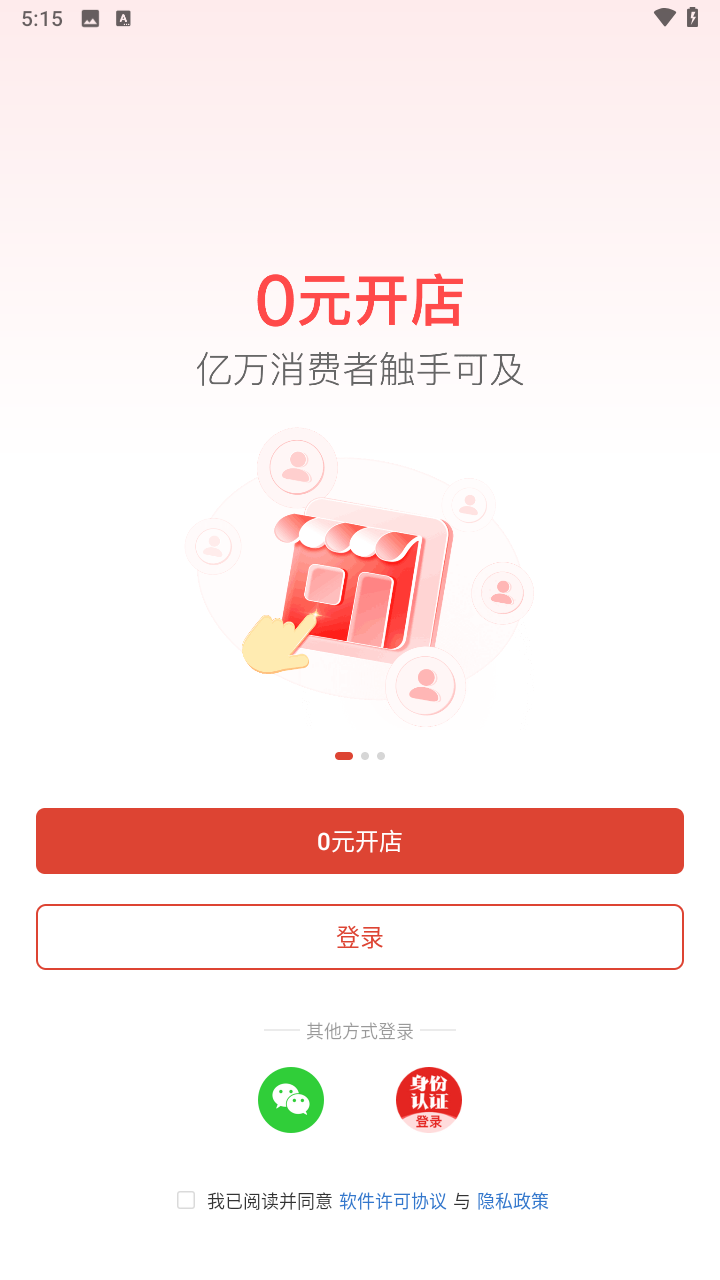Tap the 其他方式登录 section label
The image size is (720, 1280).
359,1031
